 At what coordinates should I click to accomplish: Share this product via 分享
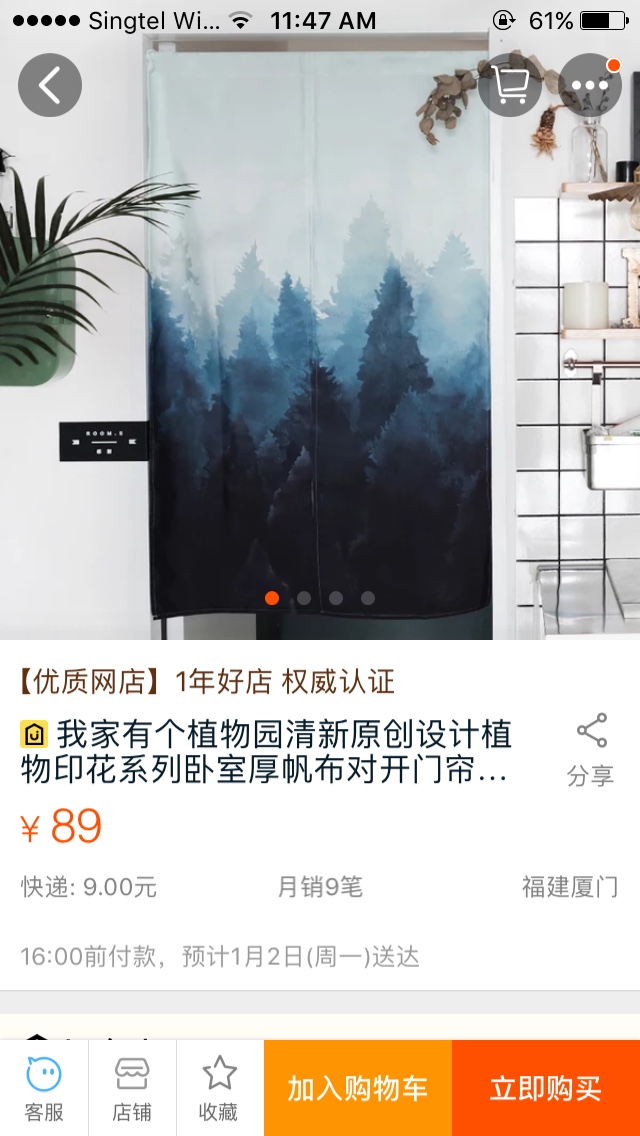[591, 750]
